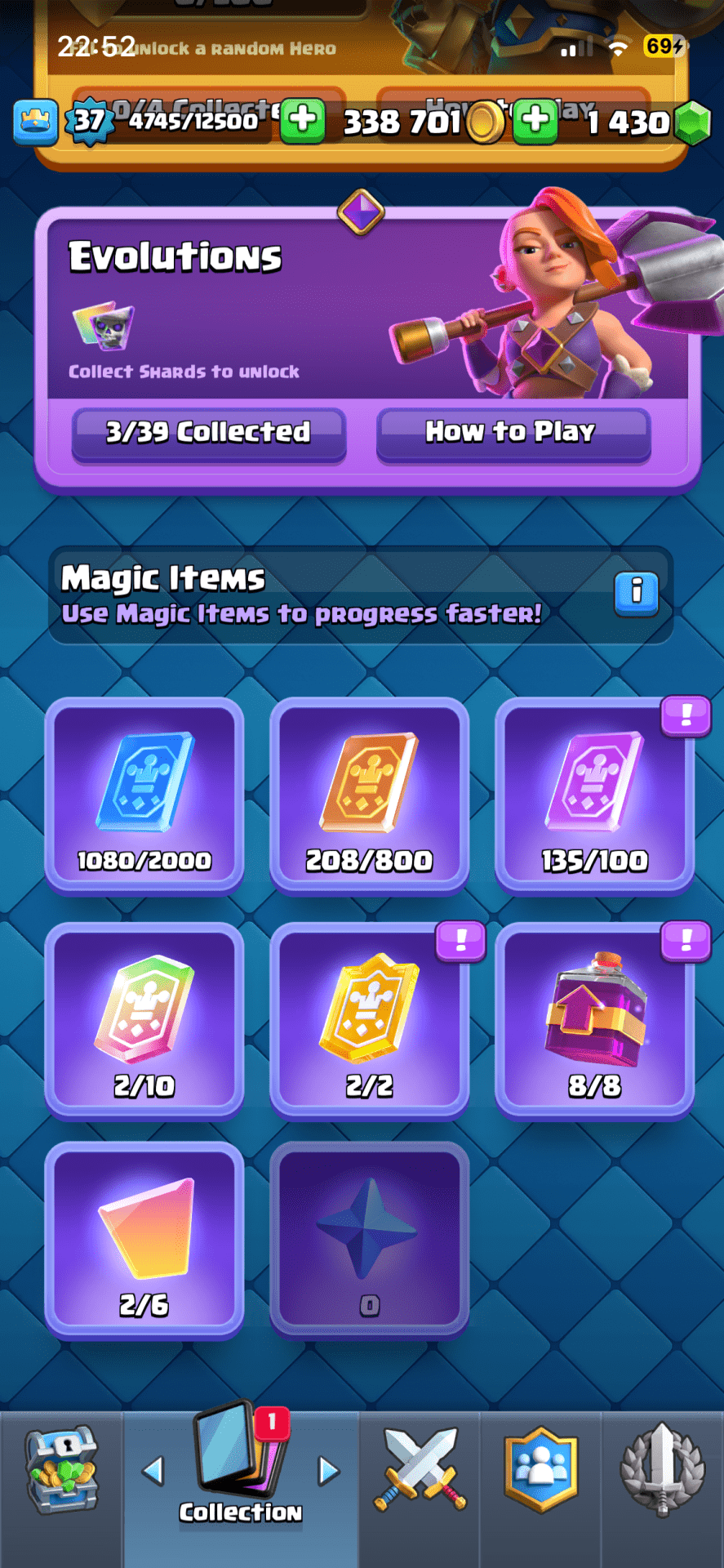View the pink-orange wild shard item 2/6

point(144,1240)
